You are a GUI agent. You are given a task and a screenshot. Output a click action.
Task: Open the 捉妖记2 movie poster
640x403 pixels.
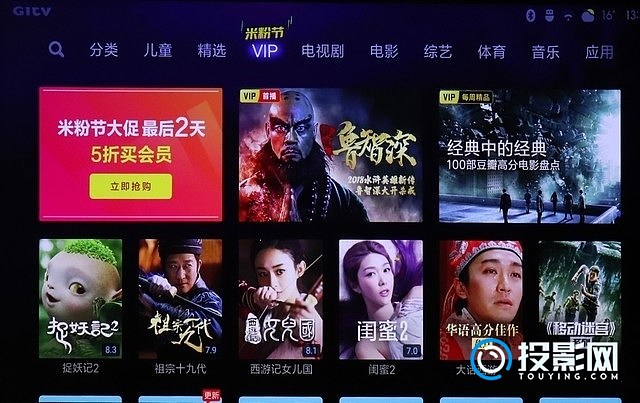point(80,298)
